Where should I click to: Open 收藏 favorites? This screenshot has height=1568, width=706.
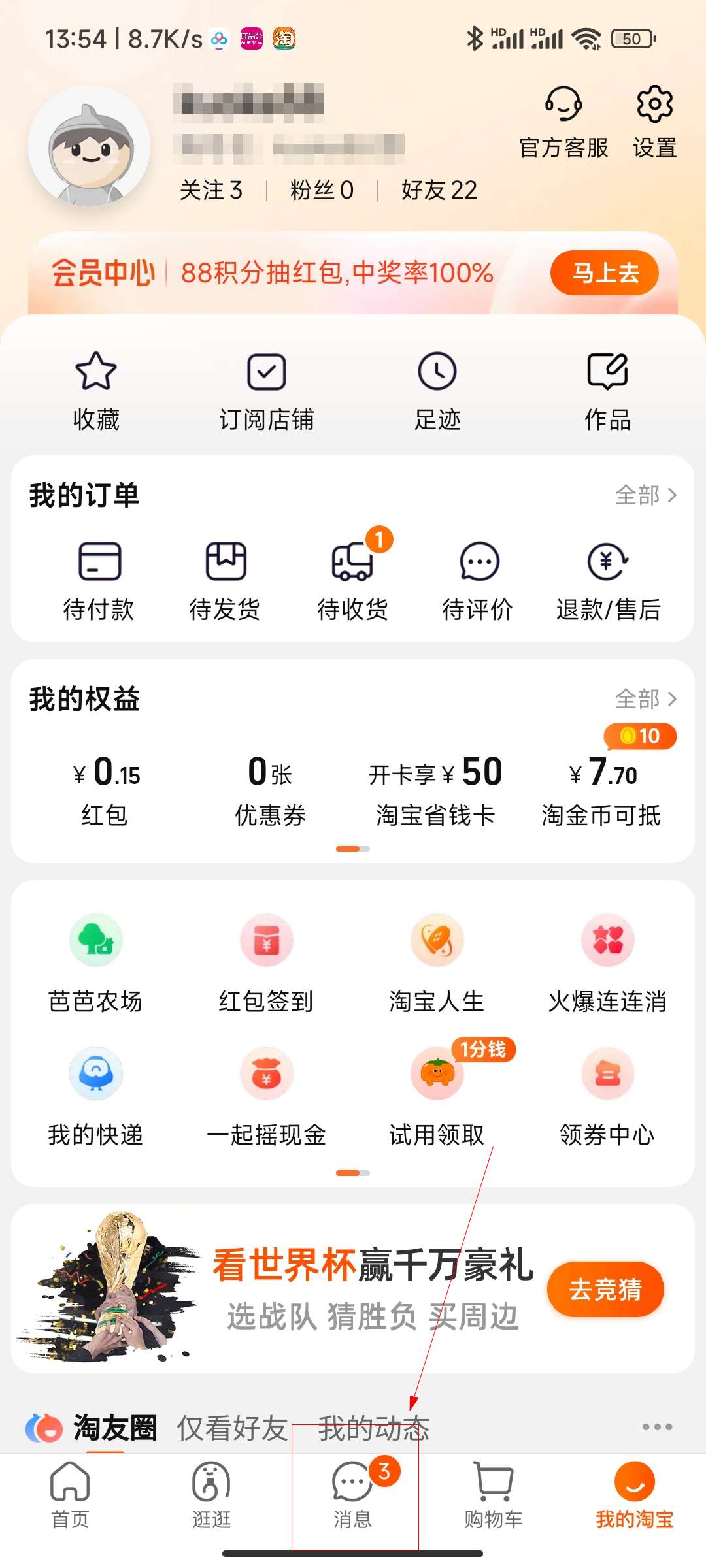tap(96, 391)
